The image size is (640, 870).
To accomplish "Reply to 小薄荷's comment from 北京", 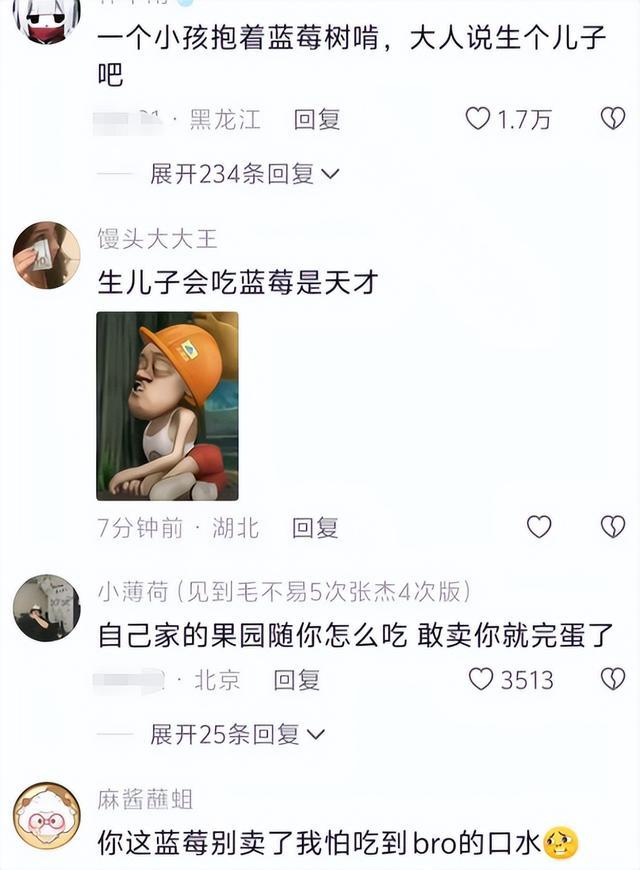I will pyautogui.click(x=297, y=680).
